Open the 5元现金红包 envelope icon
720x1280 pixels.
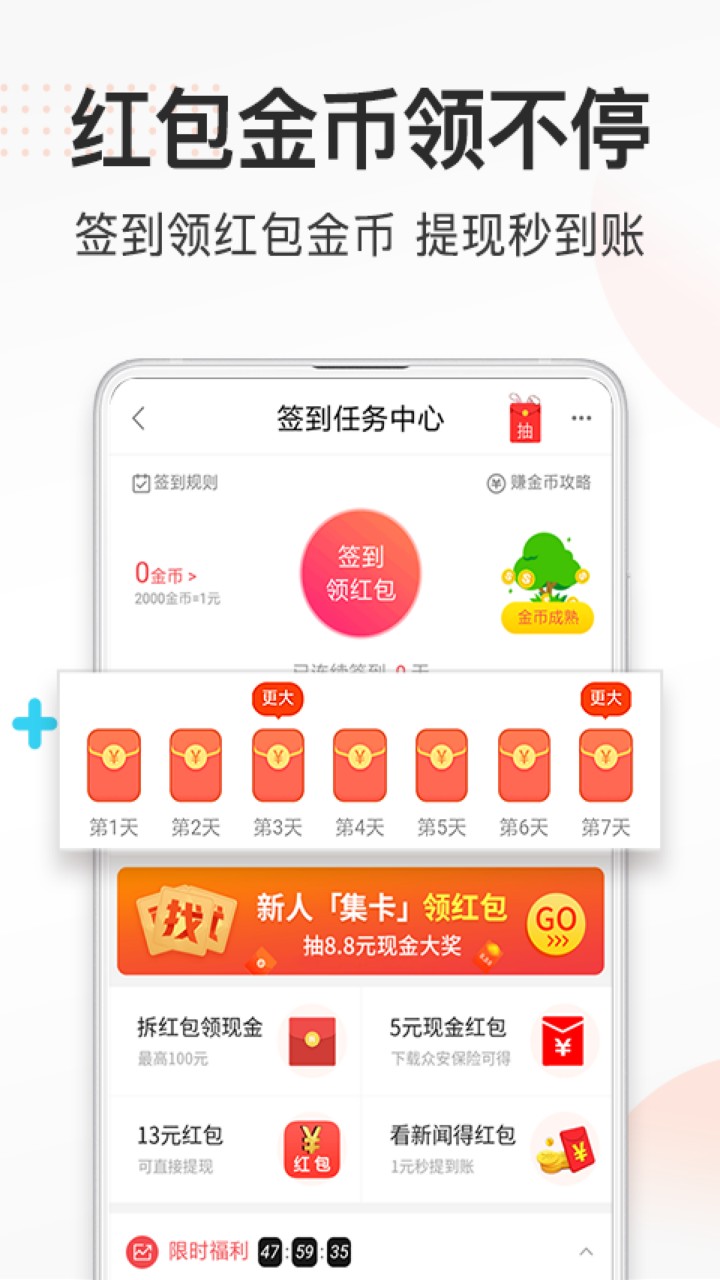click(565, 1040)
